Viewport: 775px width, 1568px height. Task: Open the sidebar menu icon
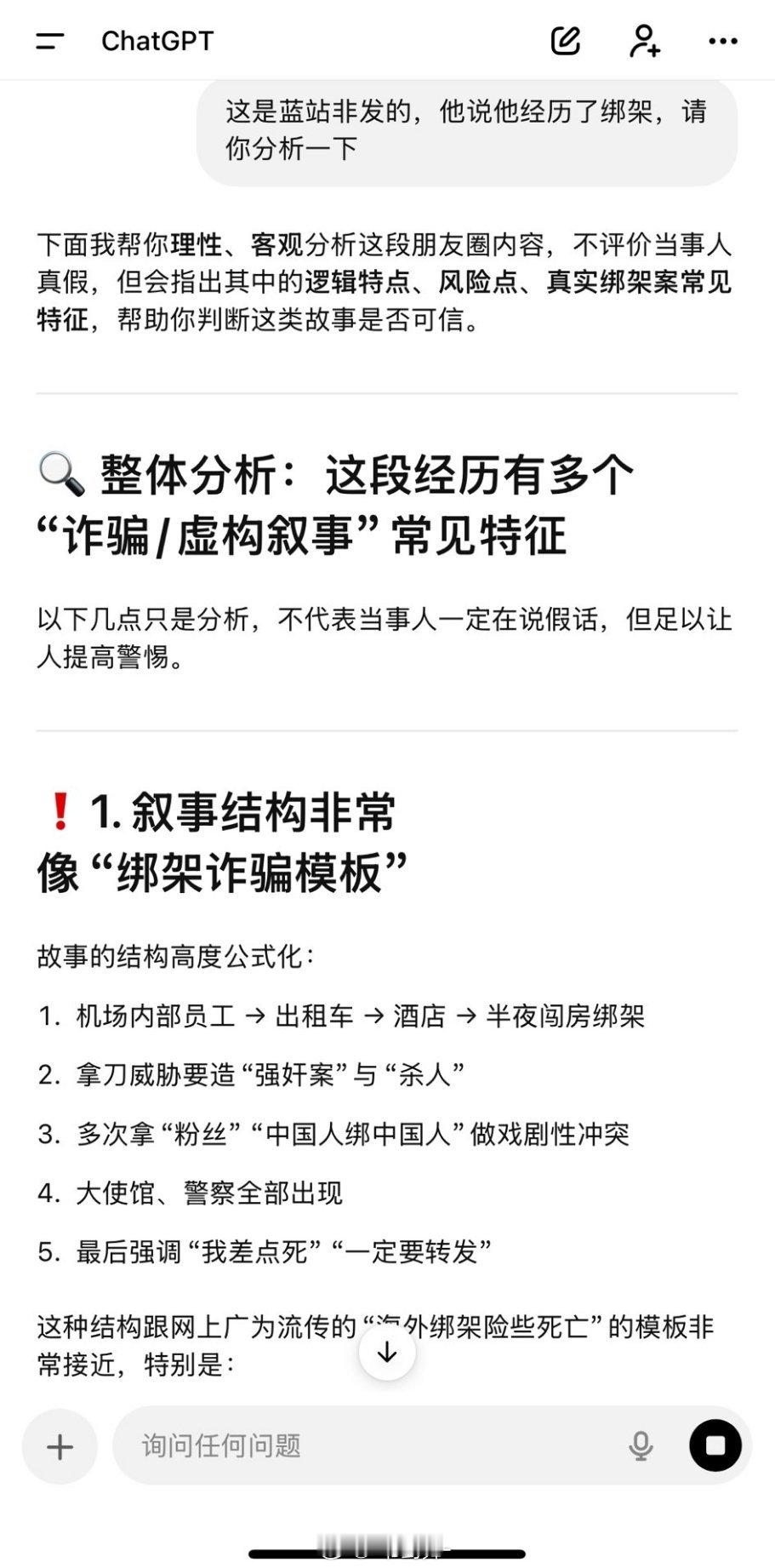tap(48, 40)
